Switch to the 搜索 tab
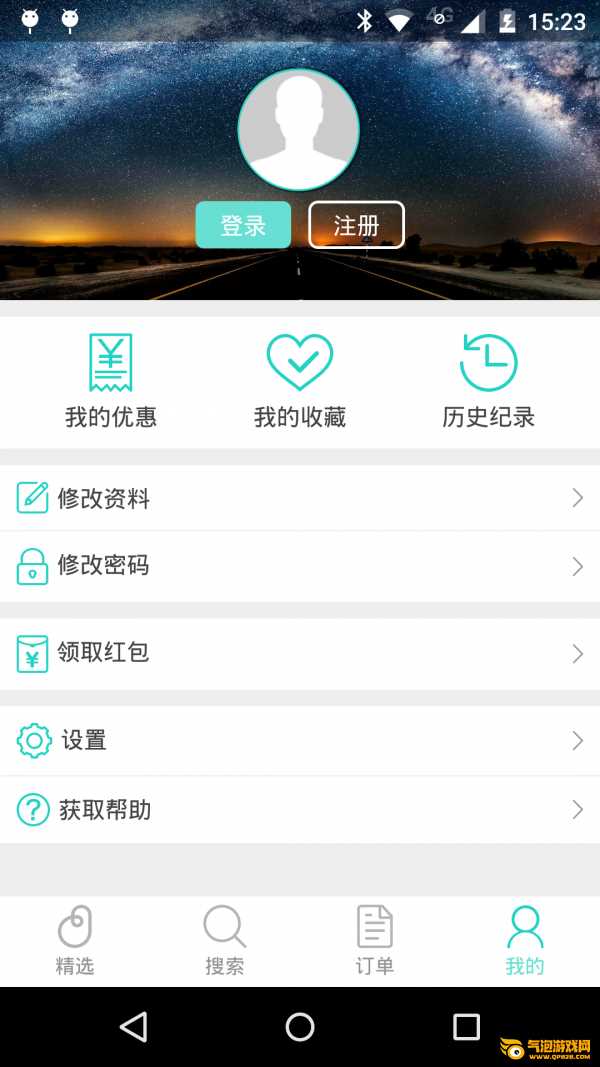The width and height of the screenshot is (600, 1067). pos(224,941)
